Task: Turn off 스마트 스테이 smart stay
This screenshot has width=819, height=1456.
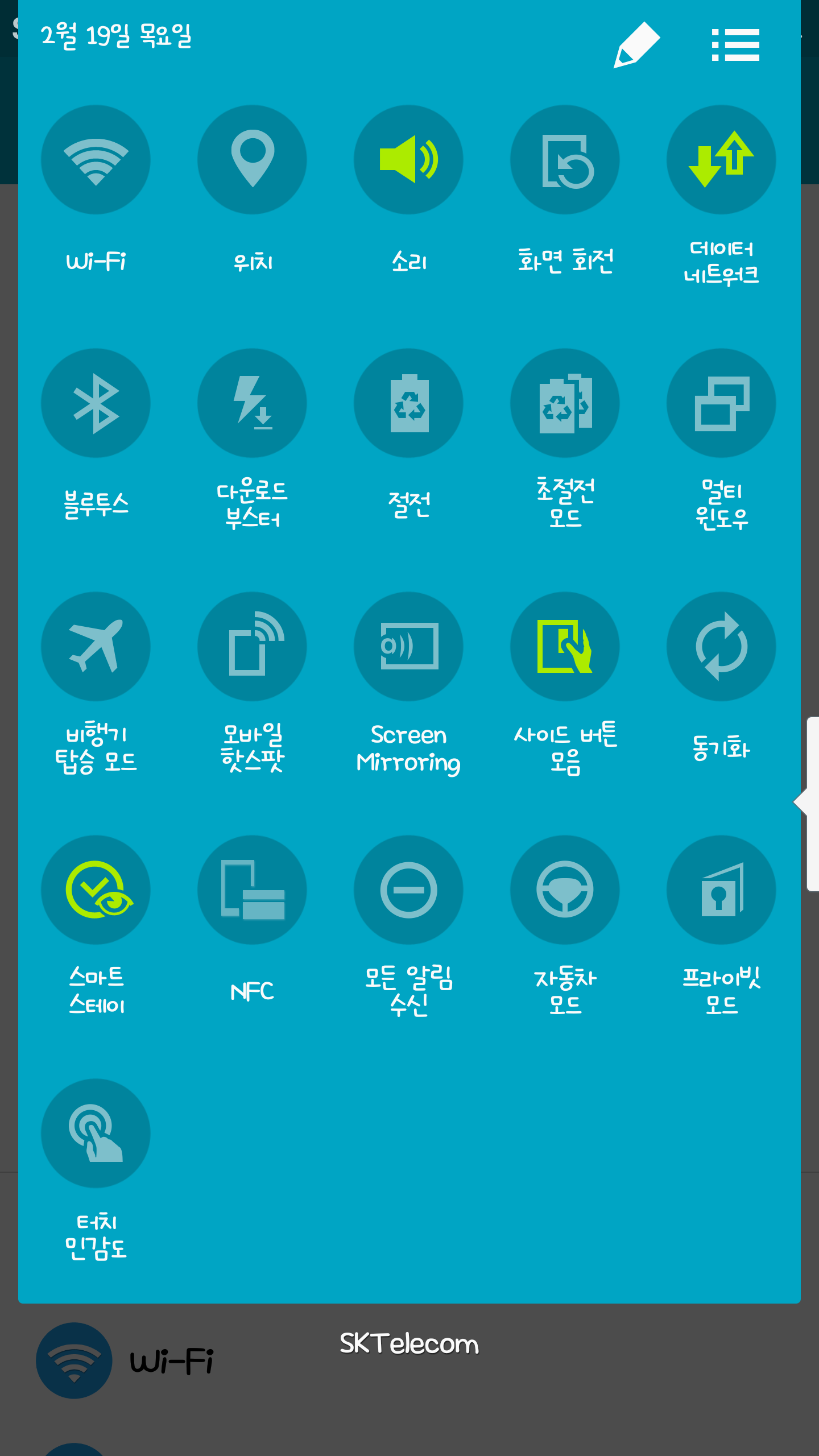Action: point(96,890)
